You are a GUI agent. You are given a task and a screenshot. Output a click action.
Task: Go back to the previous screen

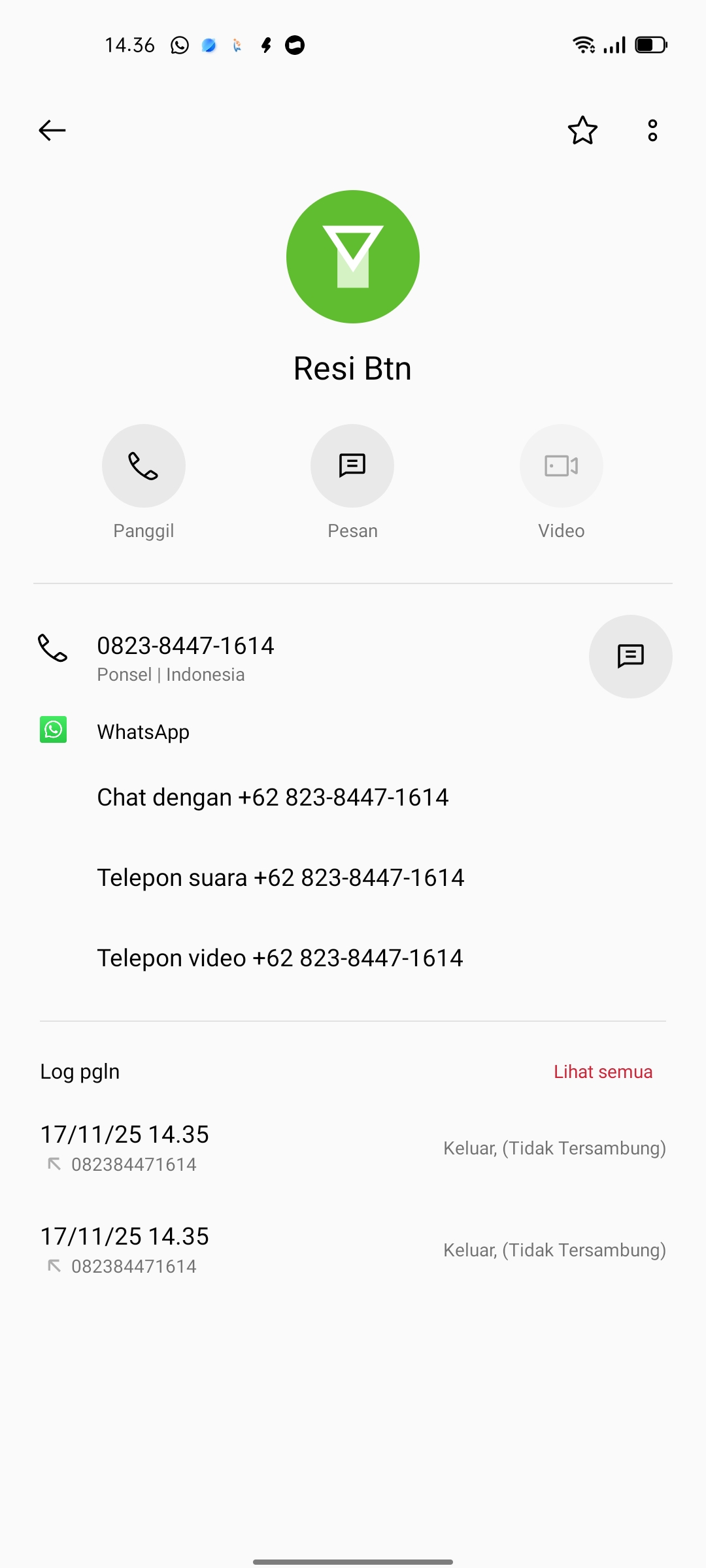click(52, 131)
